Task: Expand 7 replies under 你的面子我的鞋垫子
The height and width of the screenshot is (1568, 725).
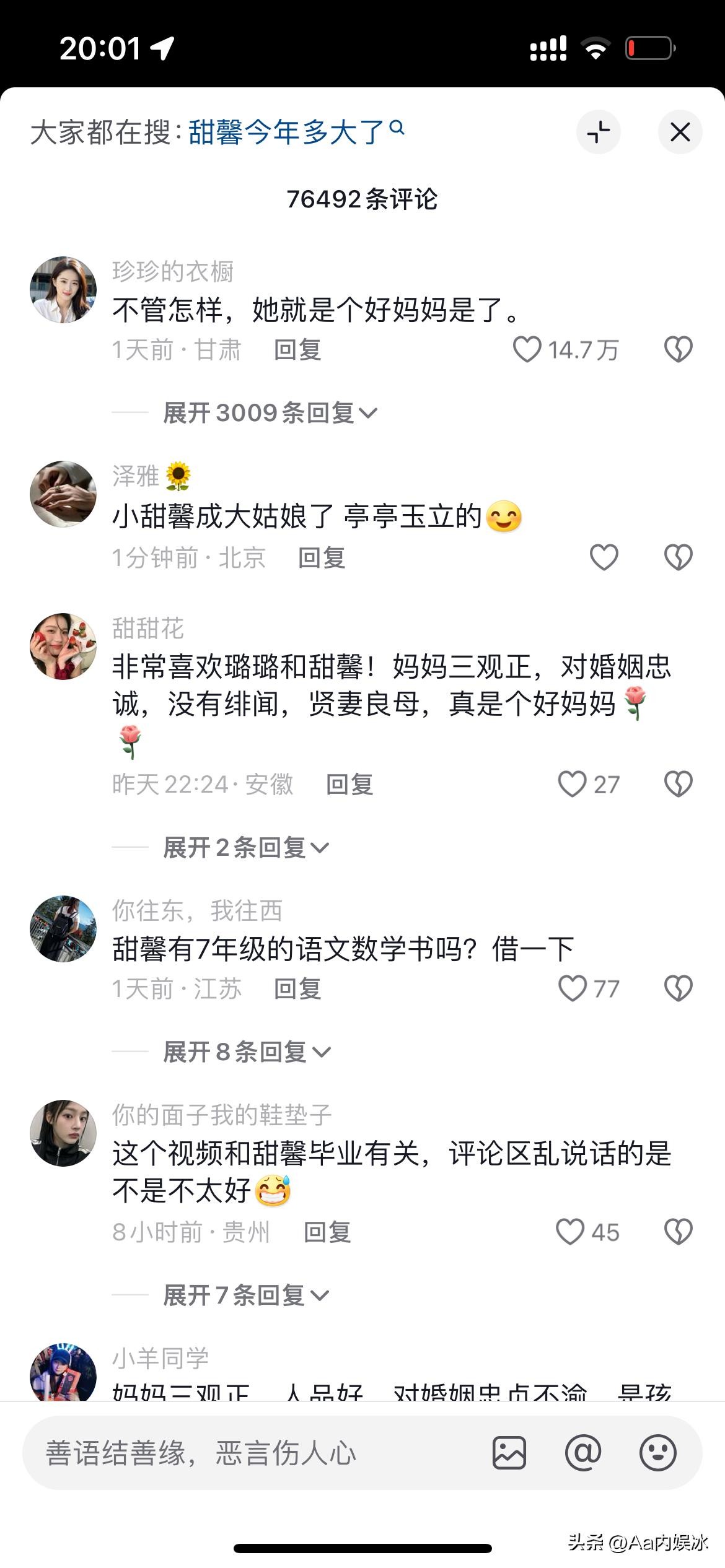Action: (245, 1295)
